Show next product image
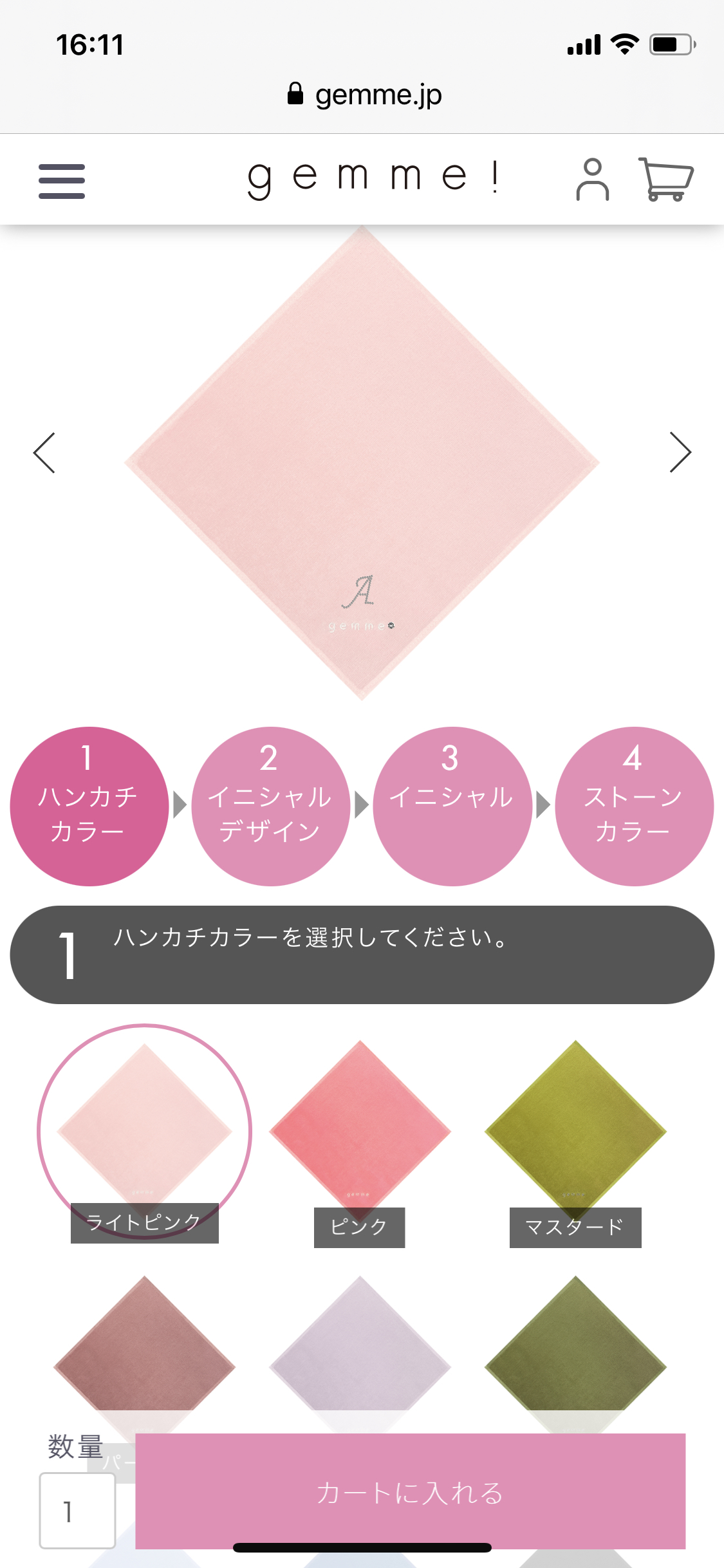The height and width of the screenshot is (1568, 724). [x=680, y=453]
